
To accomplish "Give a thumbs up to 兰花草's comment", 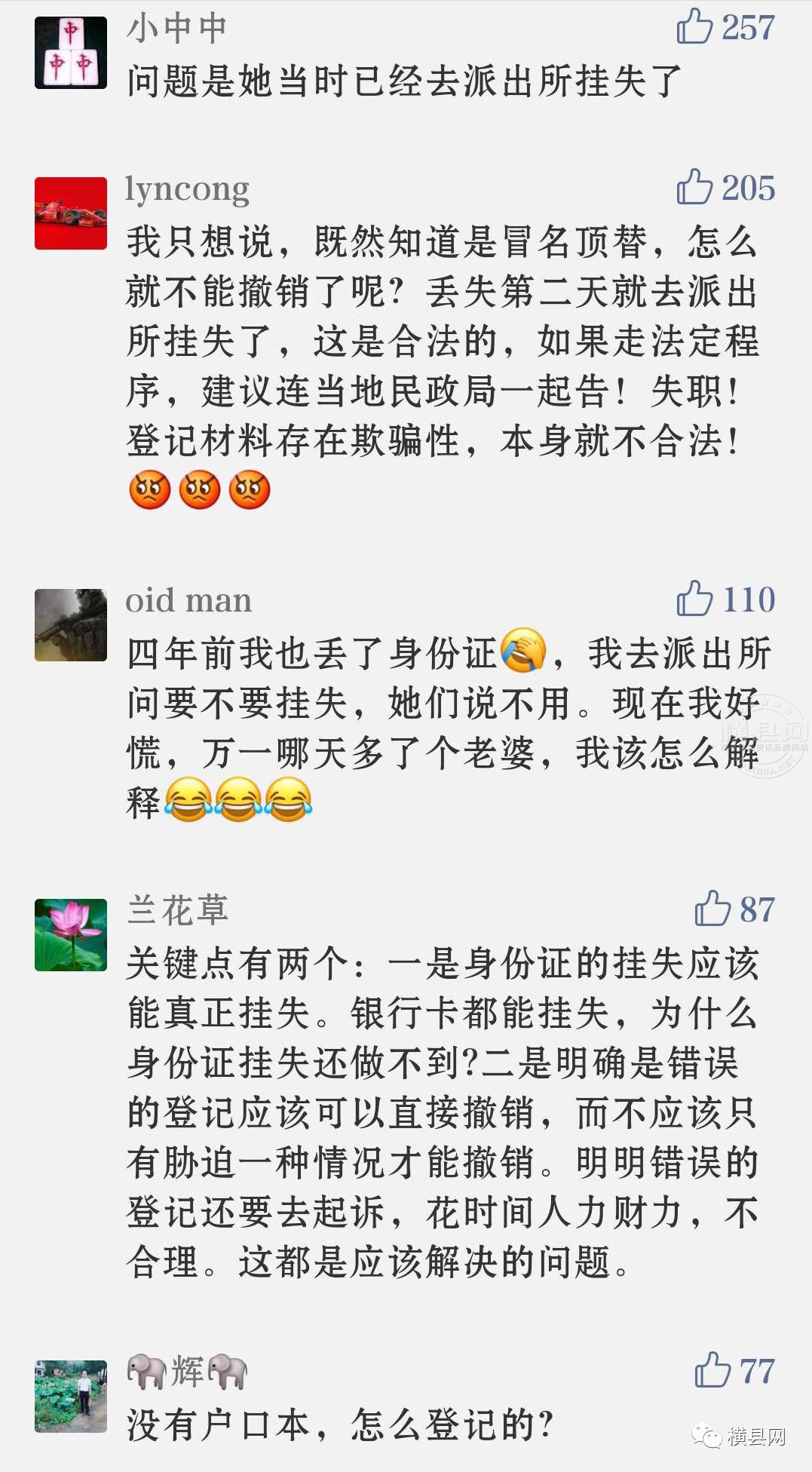I will 712,909.
